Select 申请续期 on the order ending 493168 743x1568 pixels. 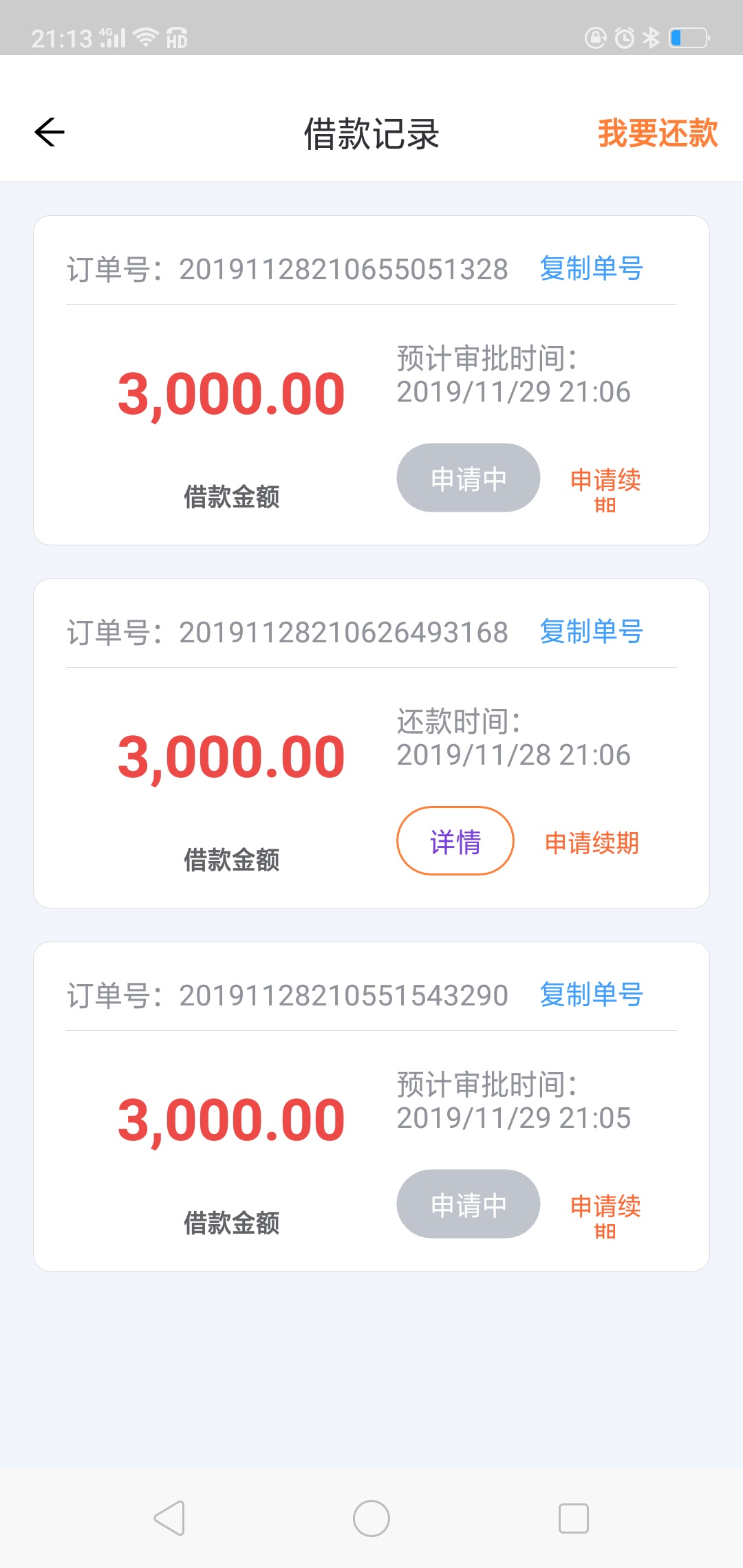click(592, 842)
